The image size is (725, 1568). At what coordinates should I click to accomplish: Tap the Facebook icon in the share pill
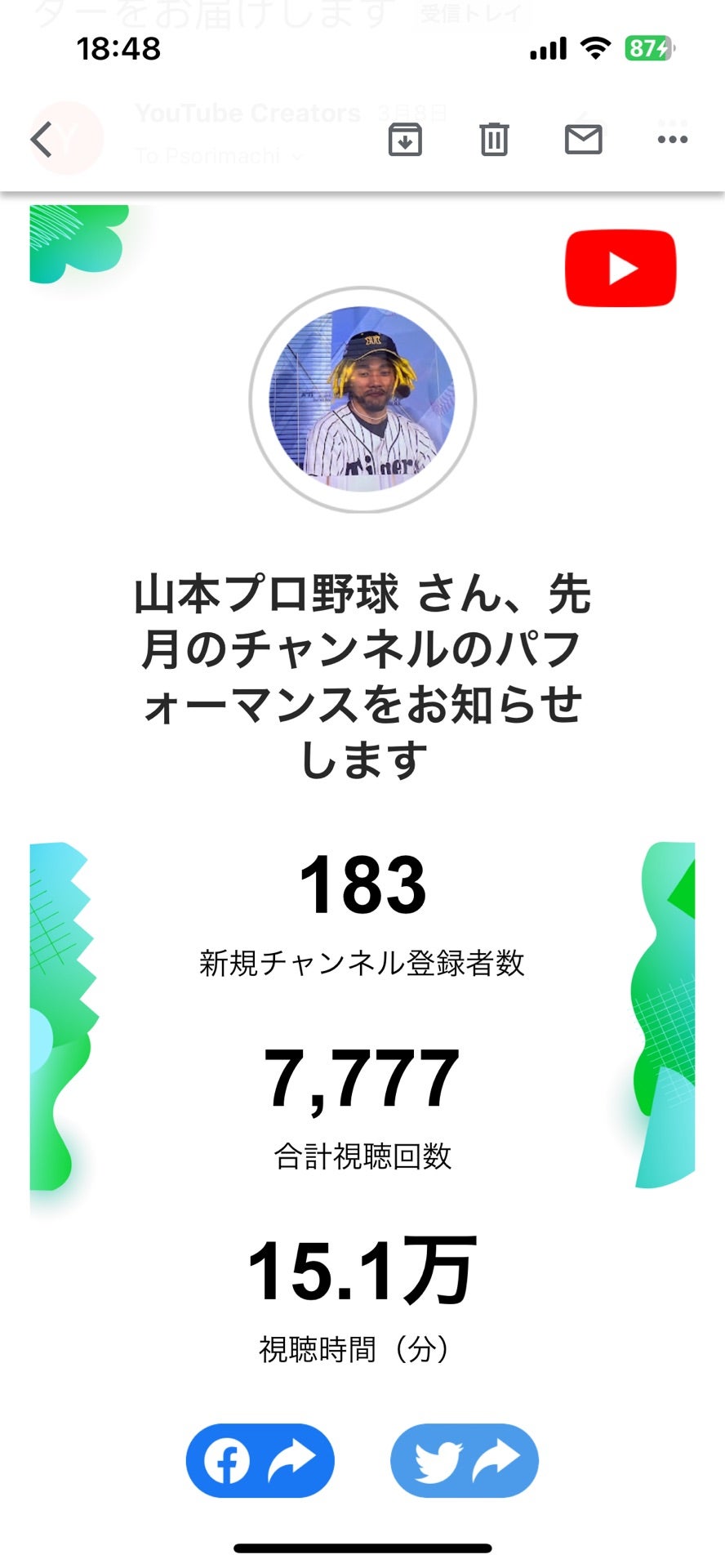tap(229, 1462)
